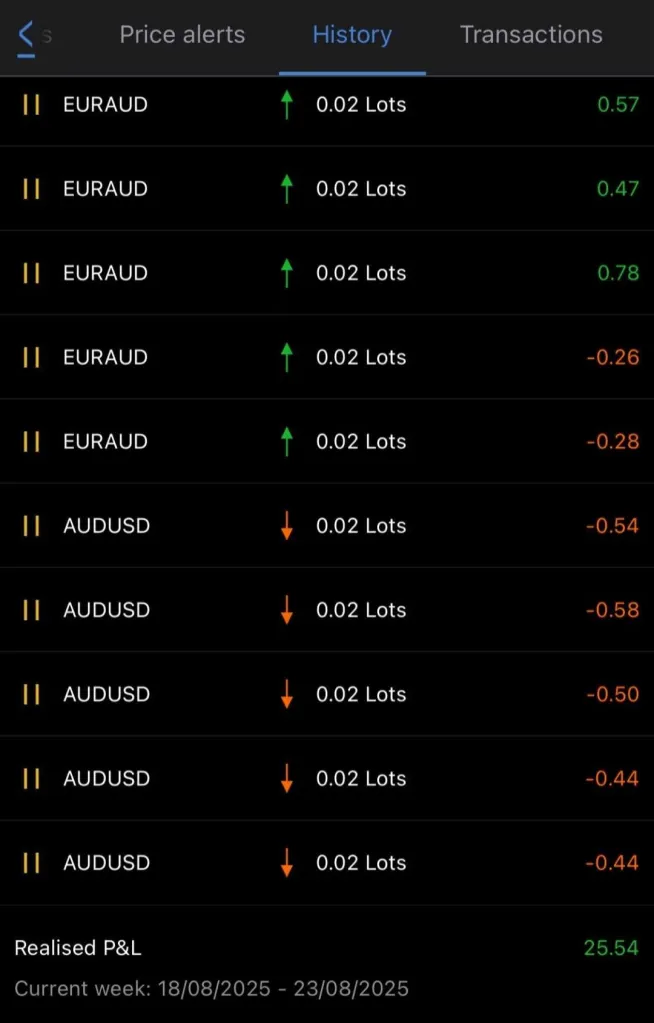View the AUDUSD trade showing -0.58
The width and height of the screenshot is (654, 1023).
click(327, 610)
